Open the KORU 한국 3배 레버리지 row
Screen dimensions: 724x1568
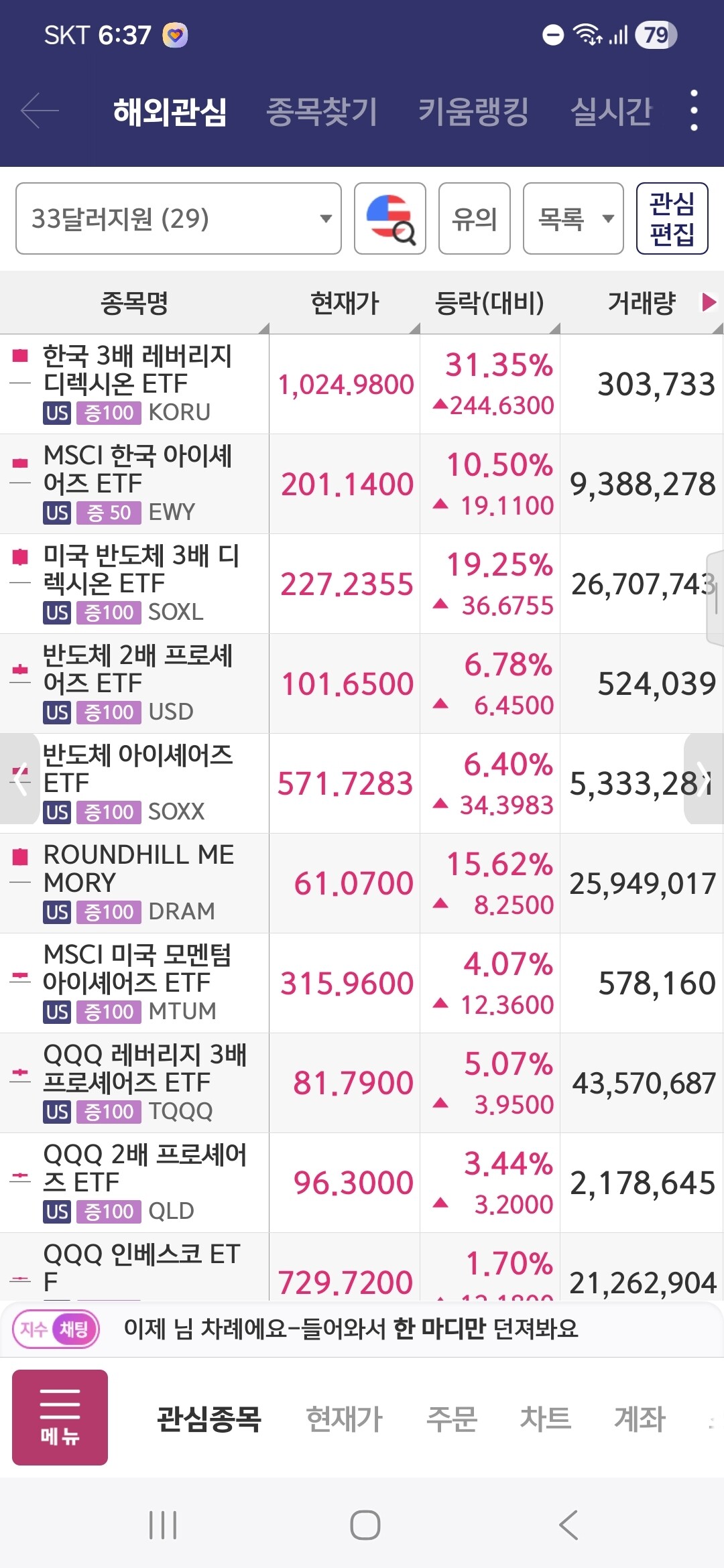click(x=362, y=384)
